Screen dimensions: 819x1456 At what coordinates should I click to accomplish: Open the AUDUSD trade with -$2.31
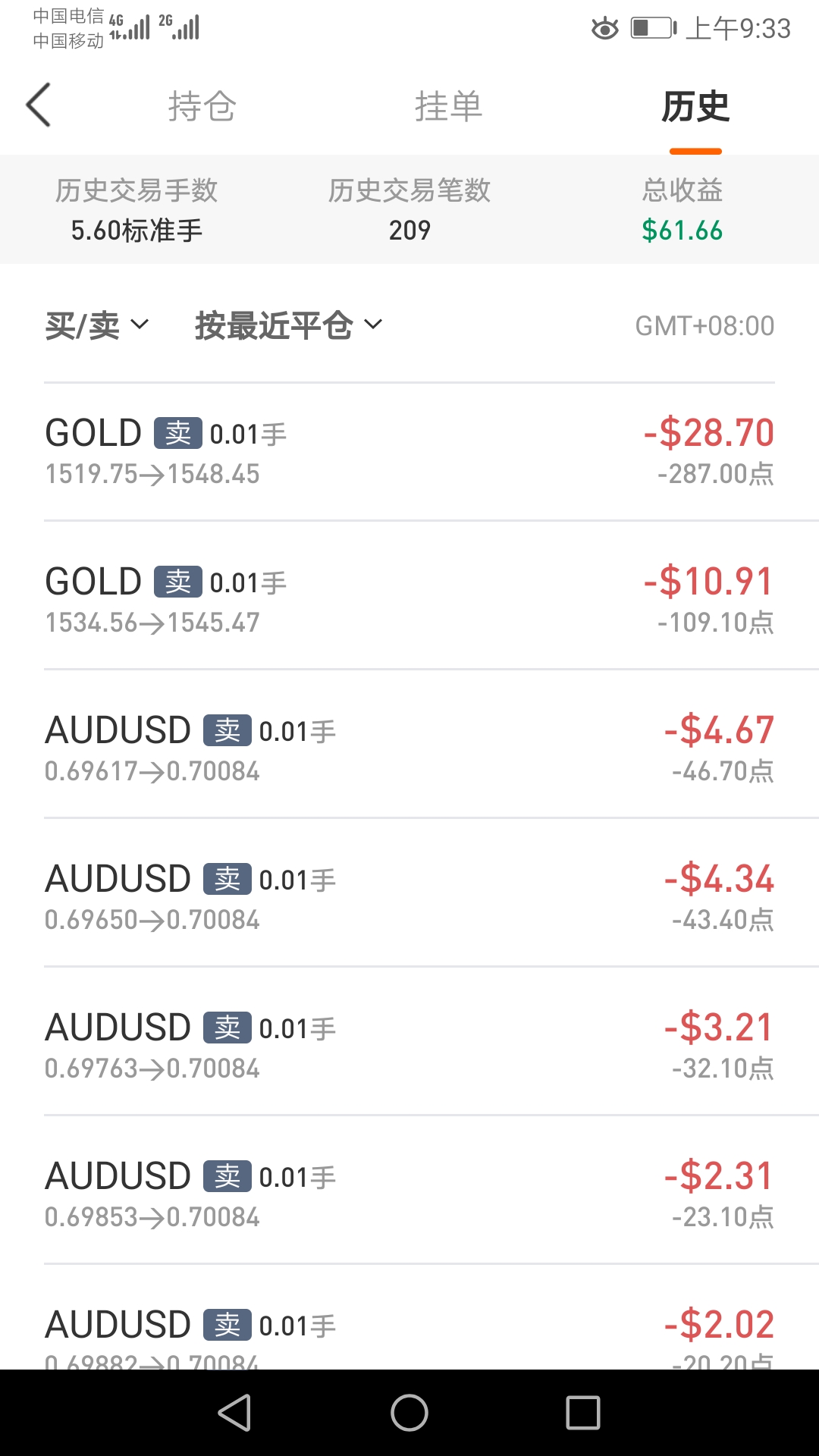(x=409, y=1190)
